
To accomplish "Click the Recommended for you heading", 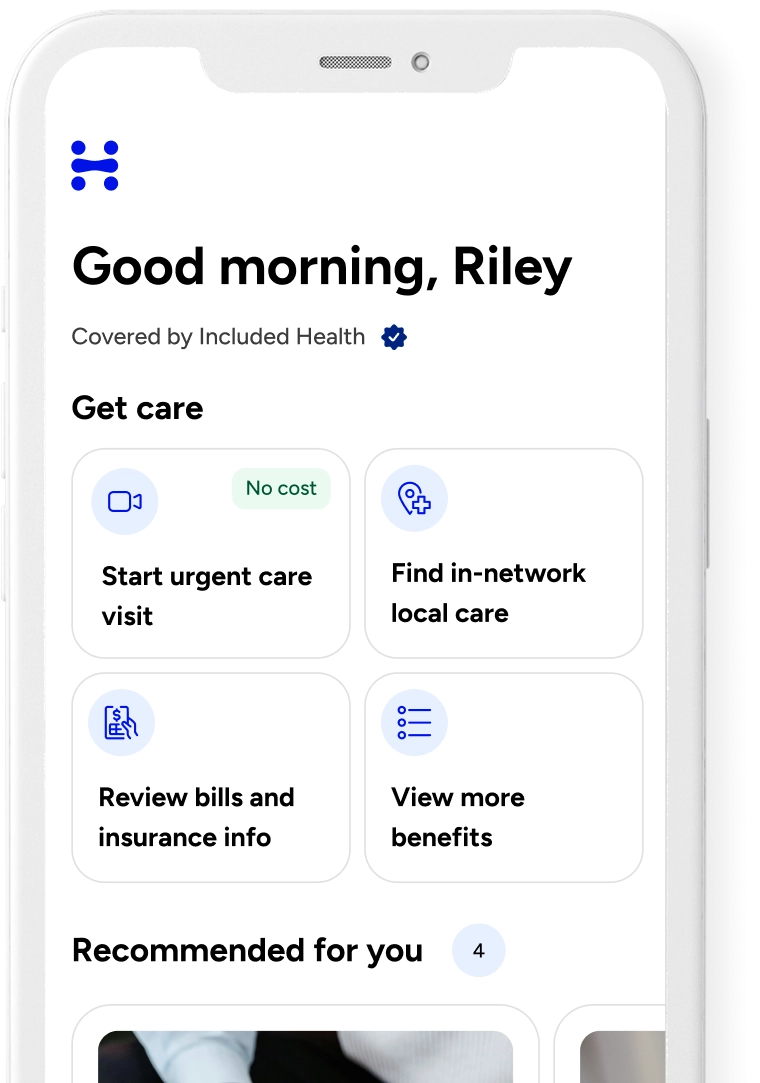I will [246, 951].
